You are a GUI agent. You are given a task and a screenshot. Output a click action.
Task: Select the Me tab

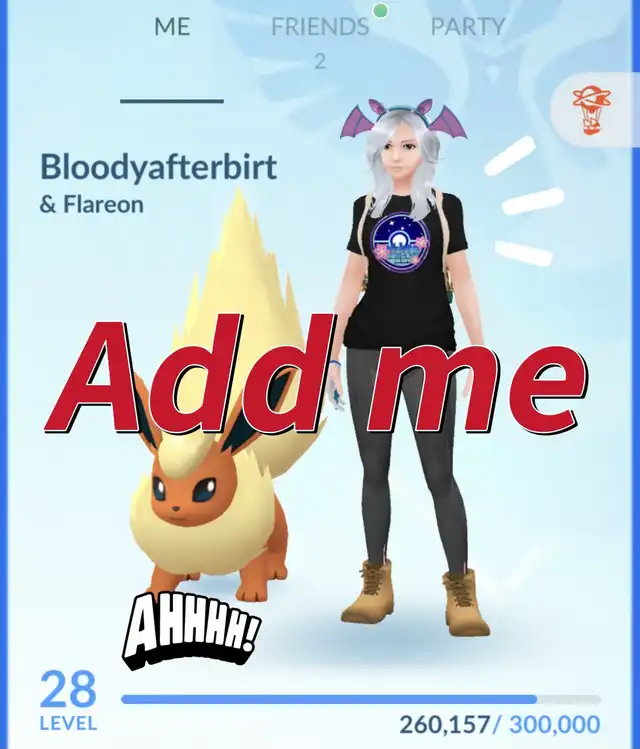point(172,28)
